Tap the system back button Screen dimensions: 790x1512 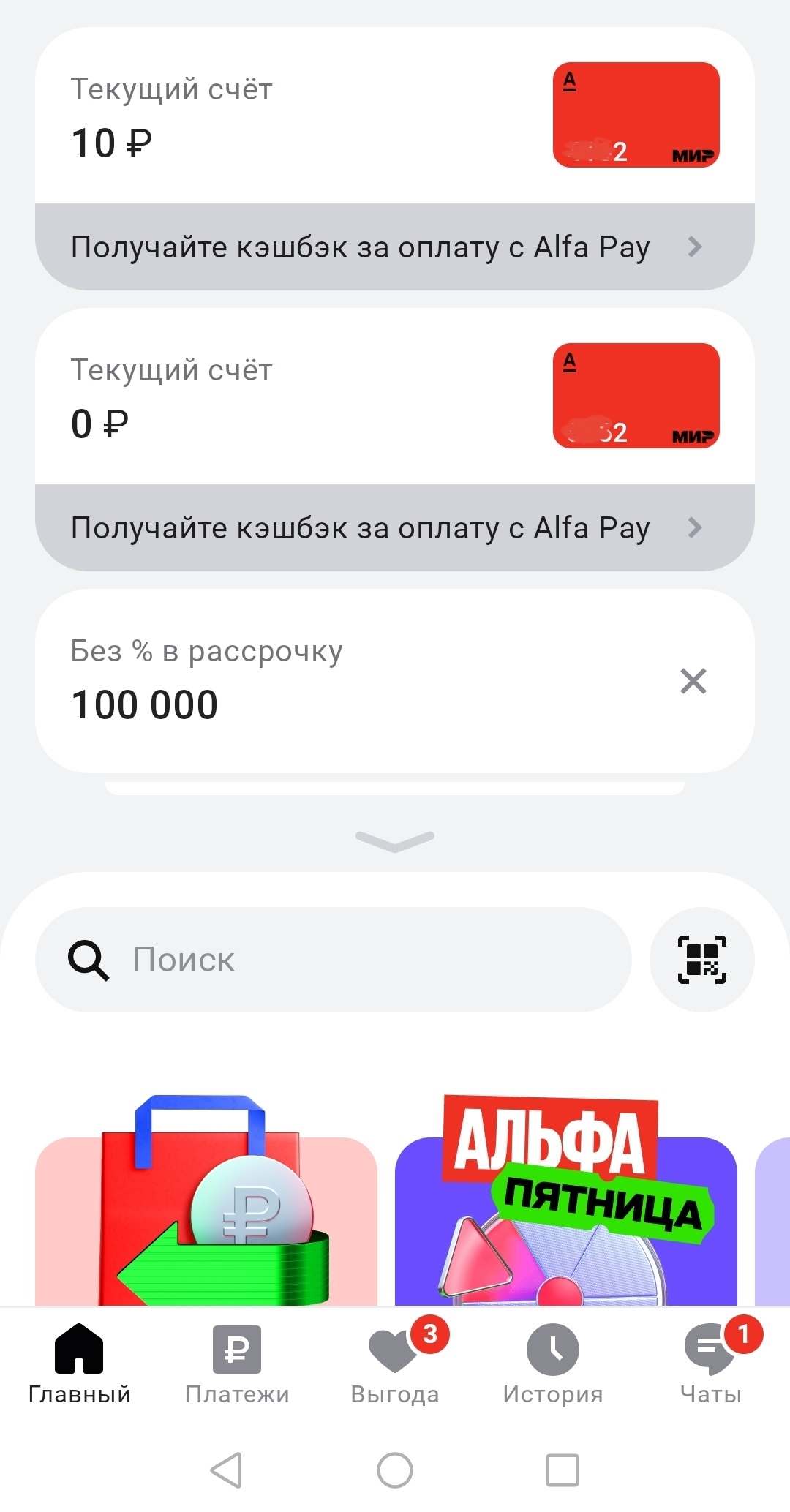[x=227, y=1470]
